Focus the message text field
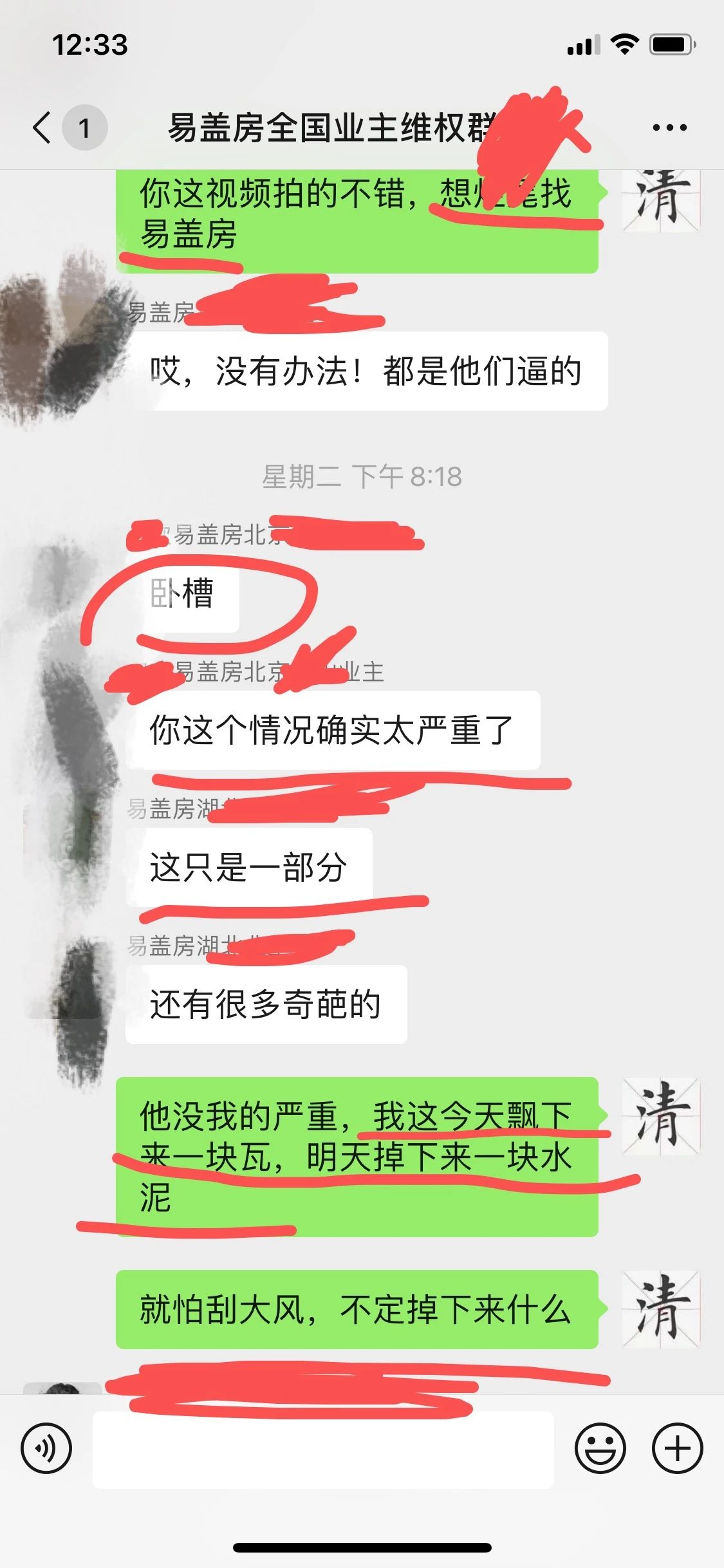 click(323, 1450)
